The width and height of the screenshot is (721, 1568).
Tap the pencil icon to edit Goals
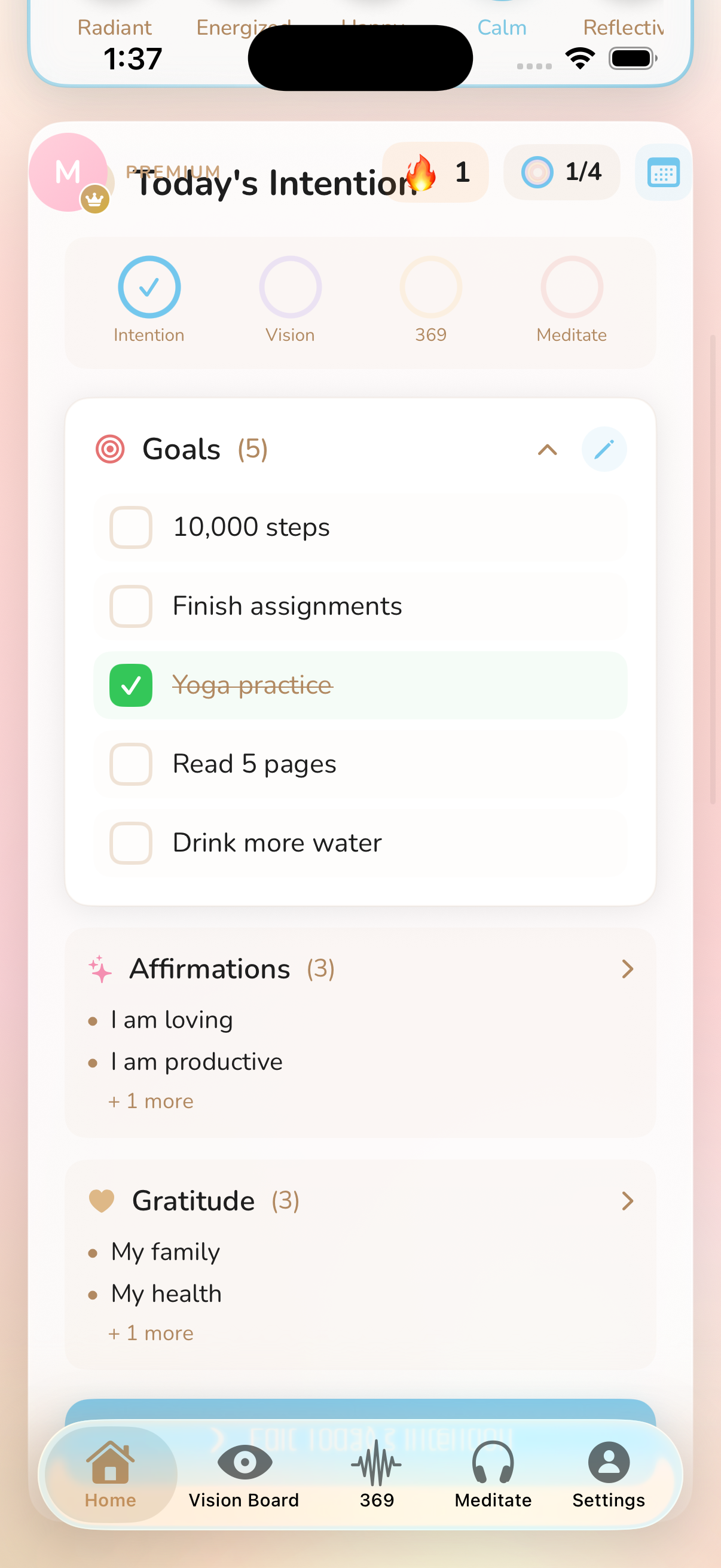(604, 449)
